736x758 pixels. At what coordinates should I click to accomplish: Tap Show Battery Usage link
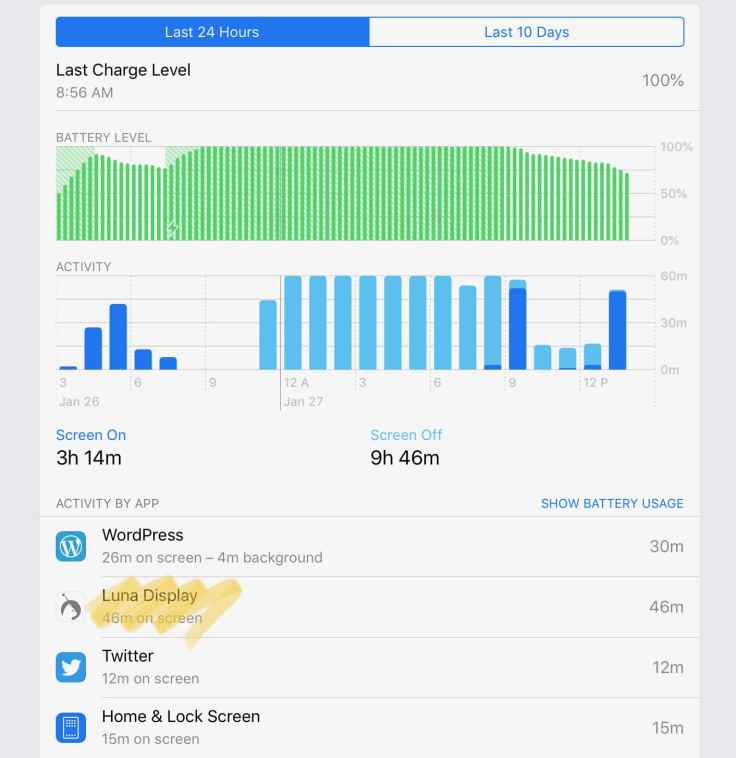612,503
